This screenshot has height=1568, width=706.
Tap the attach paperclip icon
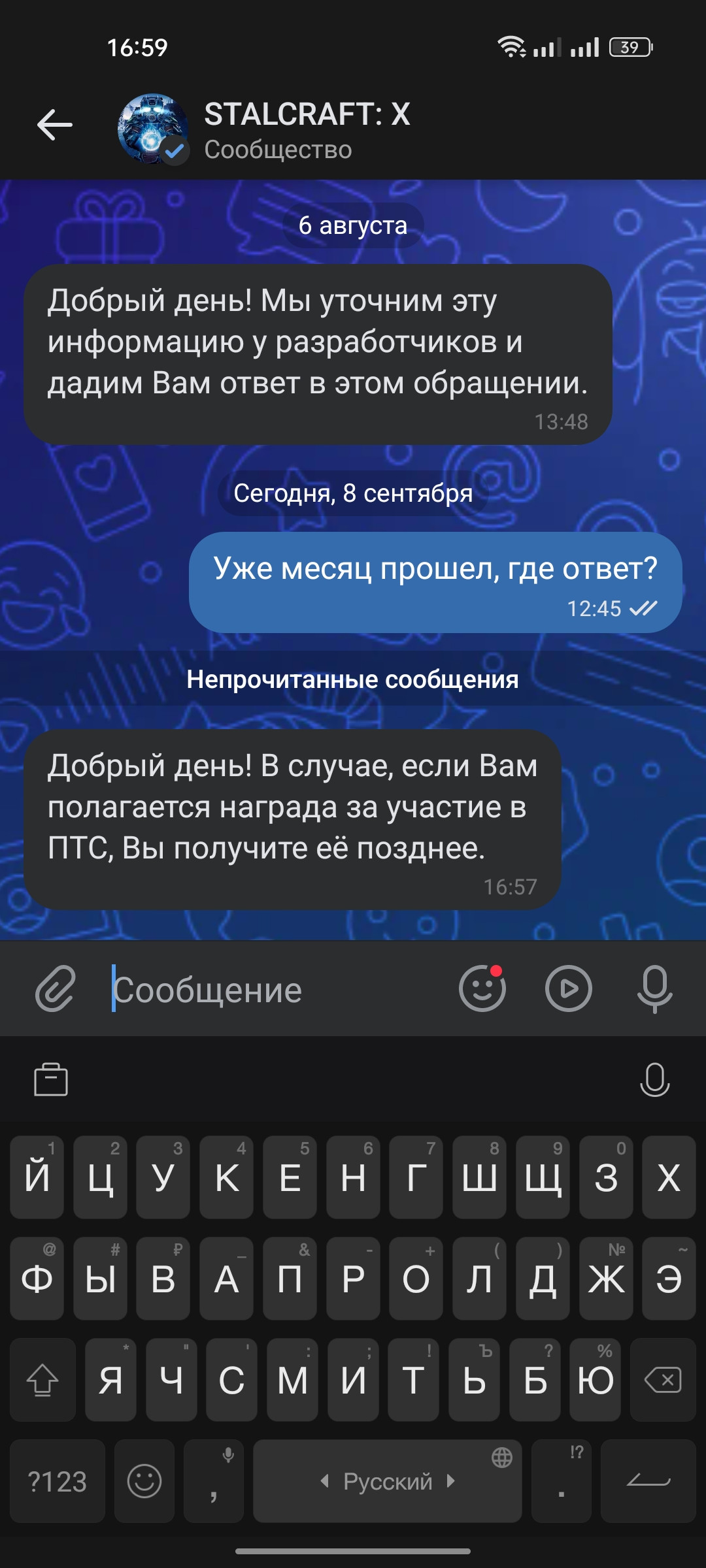(56, 988)
